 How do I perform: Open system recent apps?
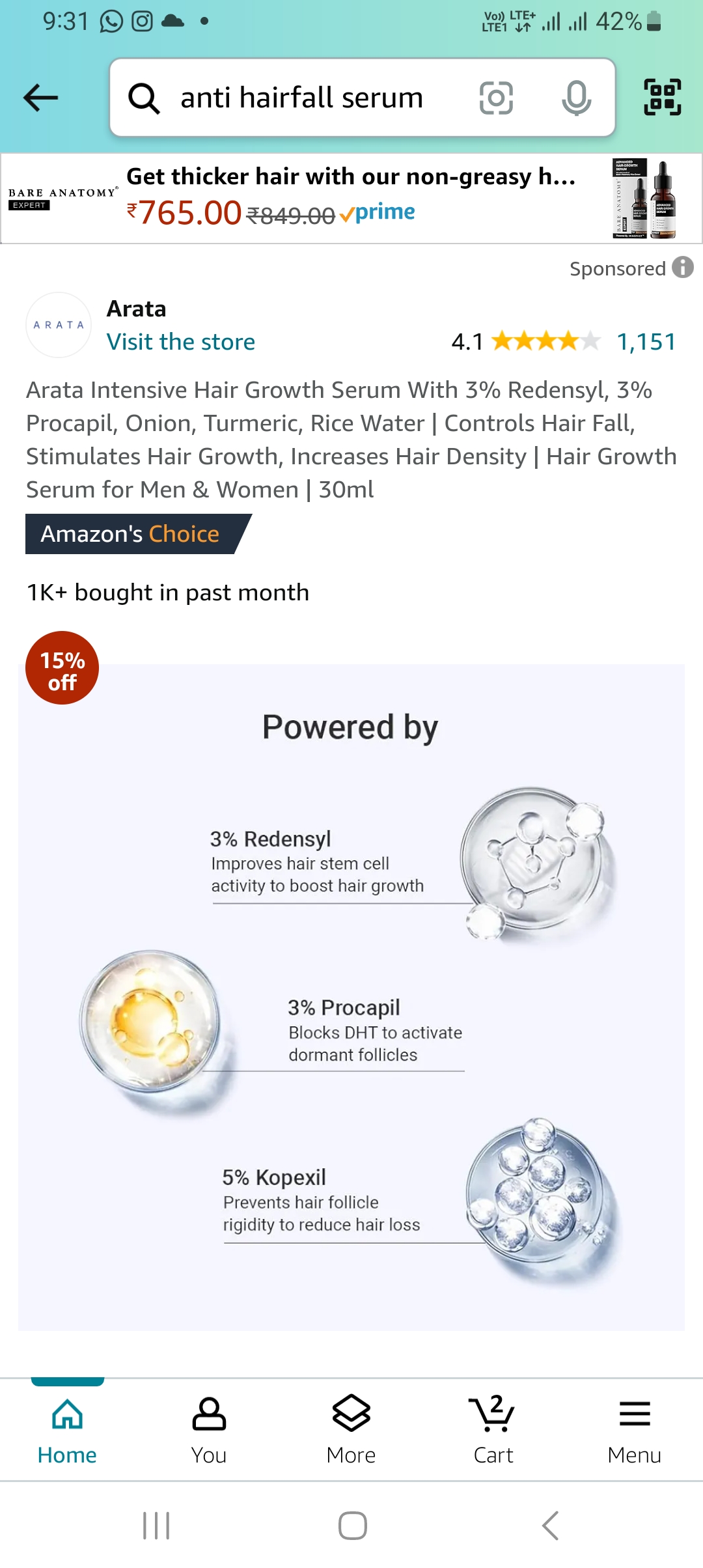[x=156, y=1526]
